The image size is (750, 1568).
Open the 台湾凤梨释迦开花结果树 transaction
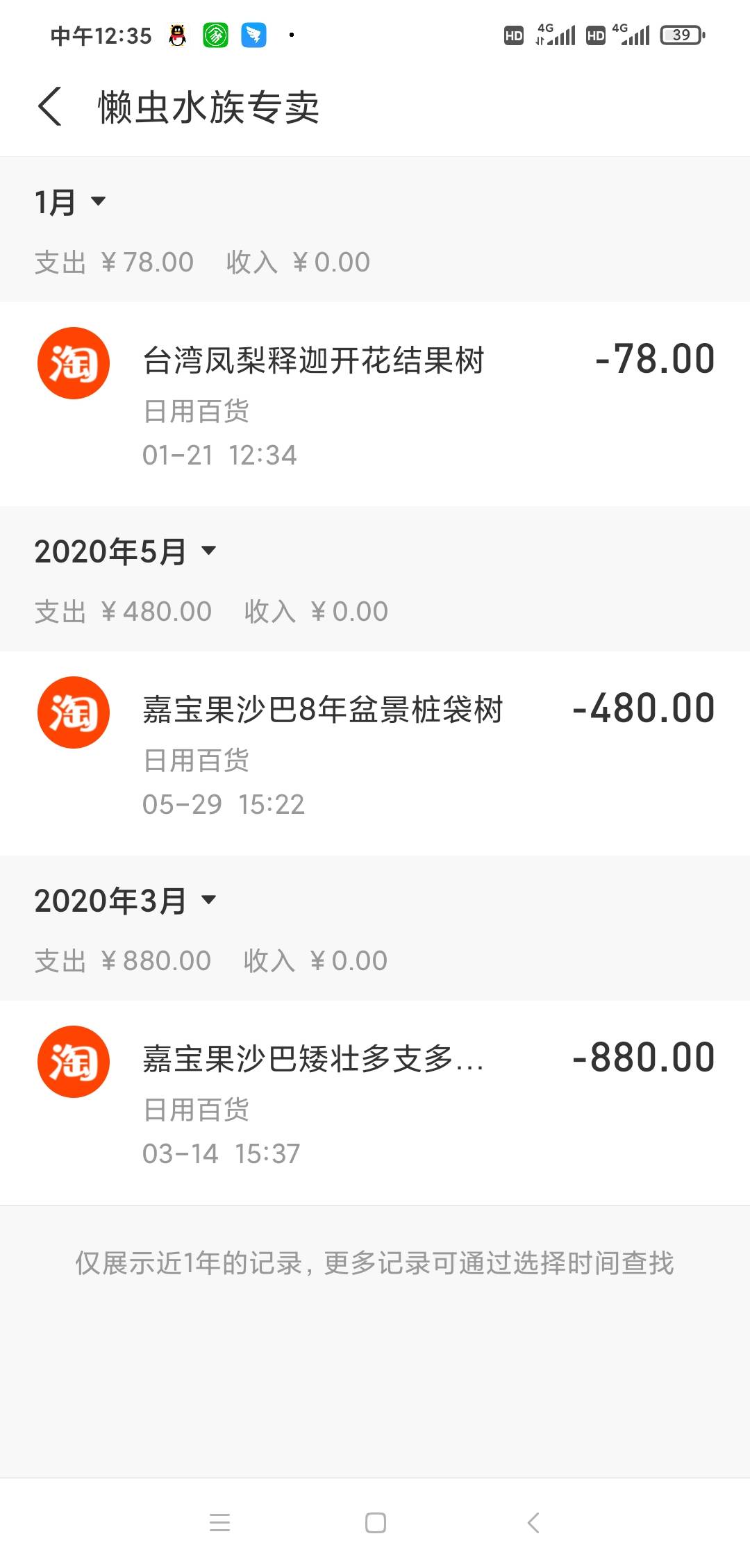tap(375, 404)
